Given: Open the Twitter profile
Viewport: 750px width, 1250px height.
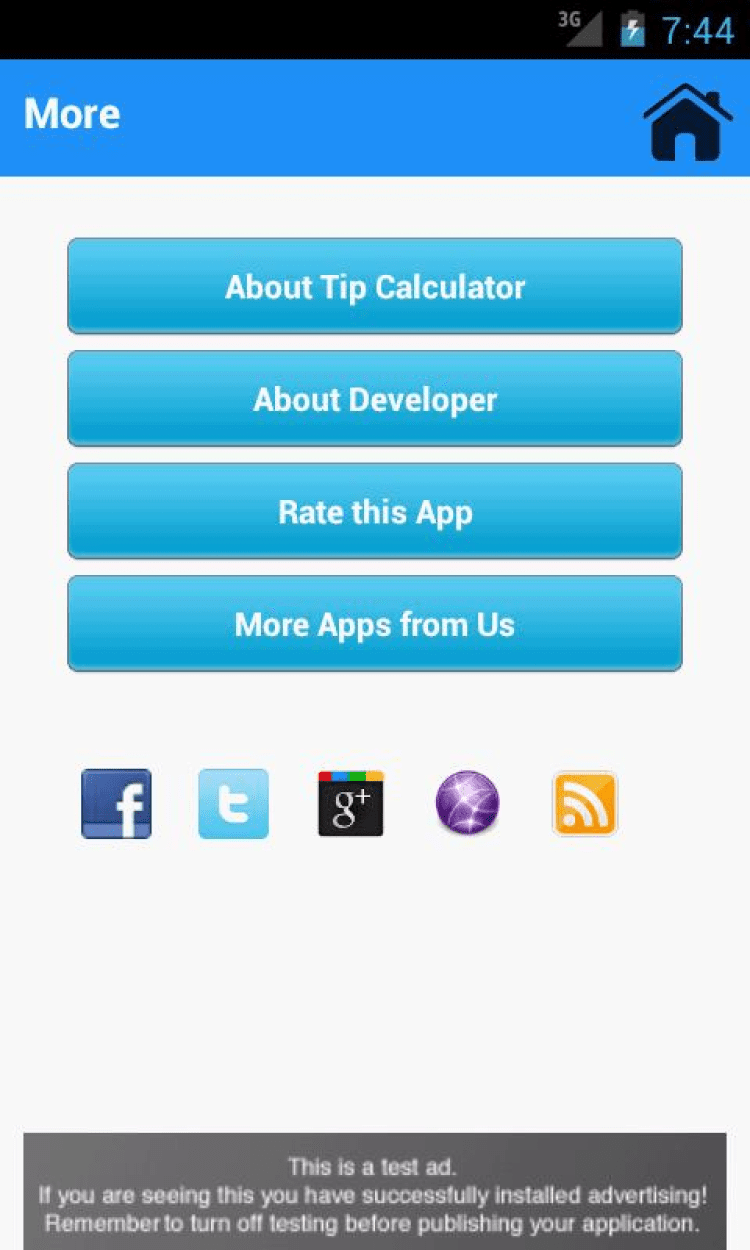Looking at the screenshot, I should point(233,803).
